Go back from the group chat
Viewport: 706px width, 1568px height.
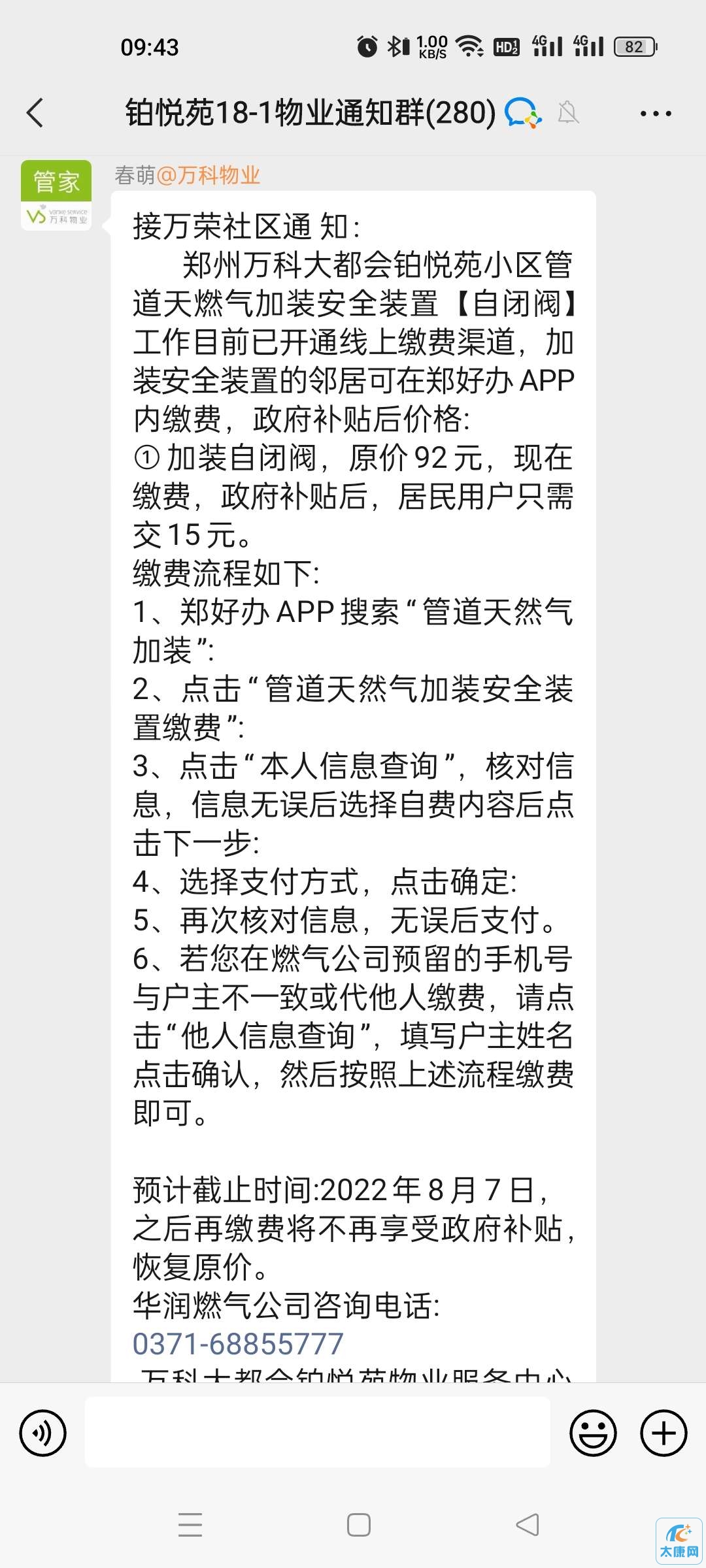pos(35,113)
